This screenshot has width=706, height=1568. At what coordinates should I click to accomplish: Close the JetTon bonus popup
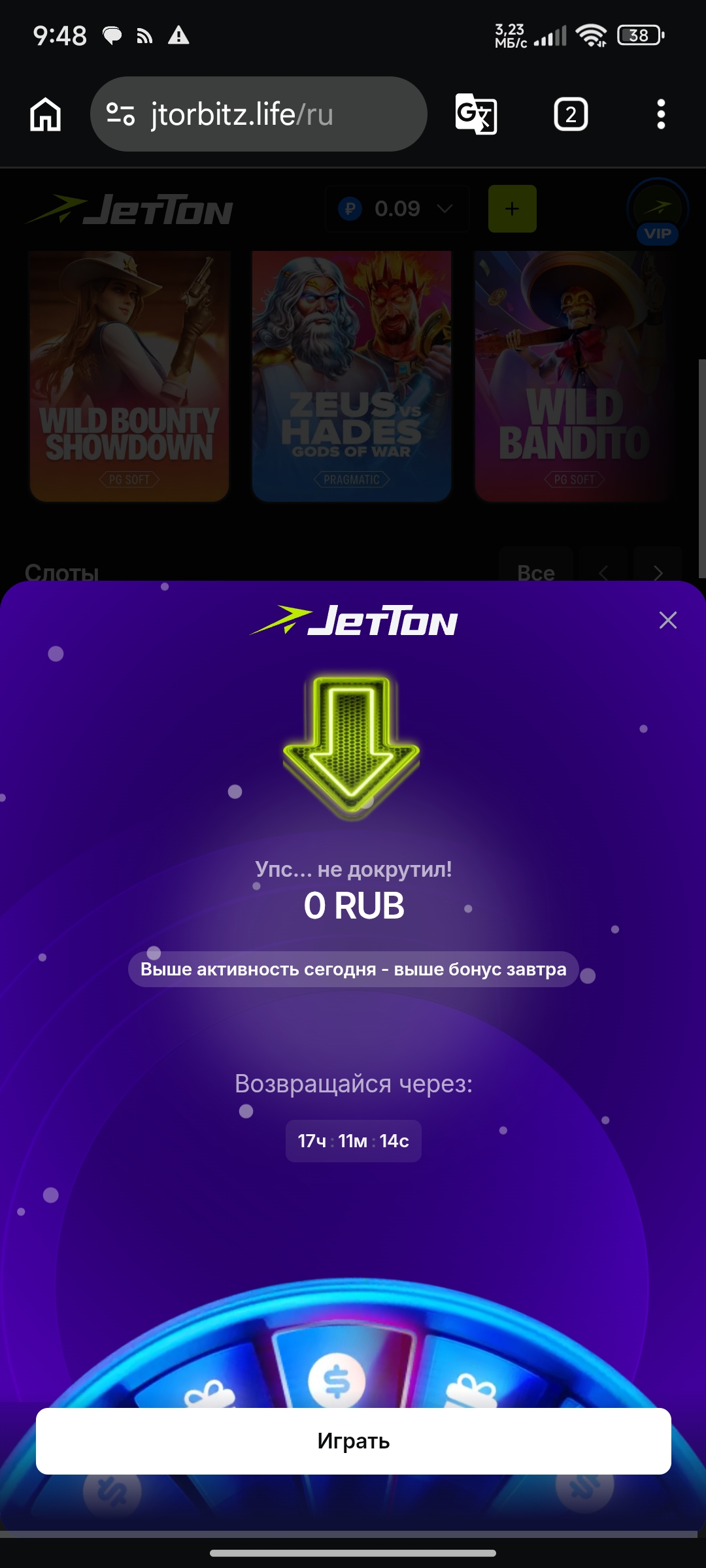667,620
